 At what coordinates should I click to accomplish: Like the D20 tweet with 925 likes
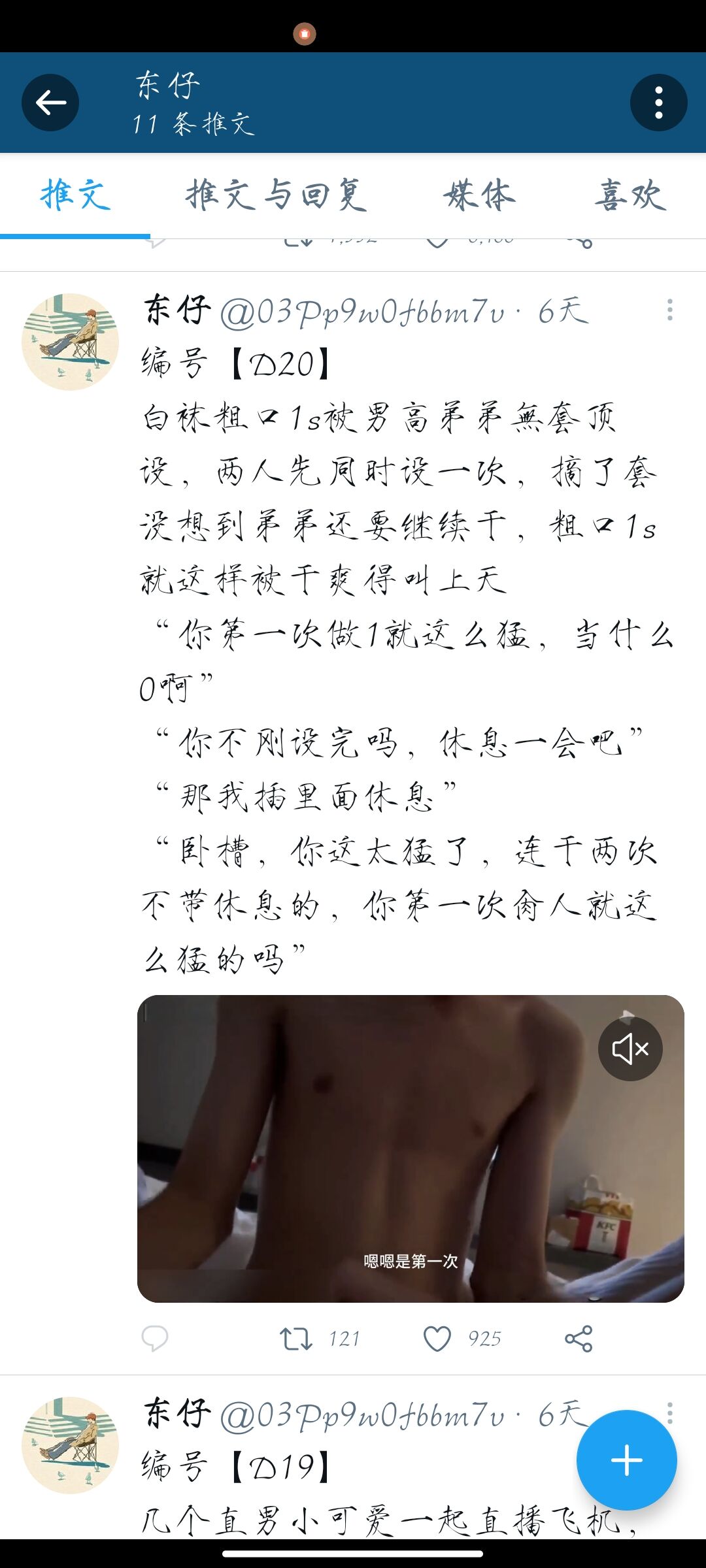tap(437, 1339)
